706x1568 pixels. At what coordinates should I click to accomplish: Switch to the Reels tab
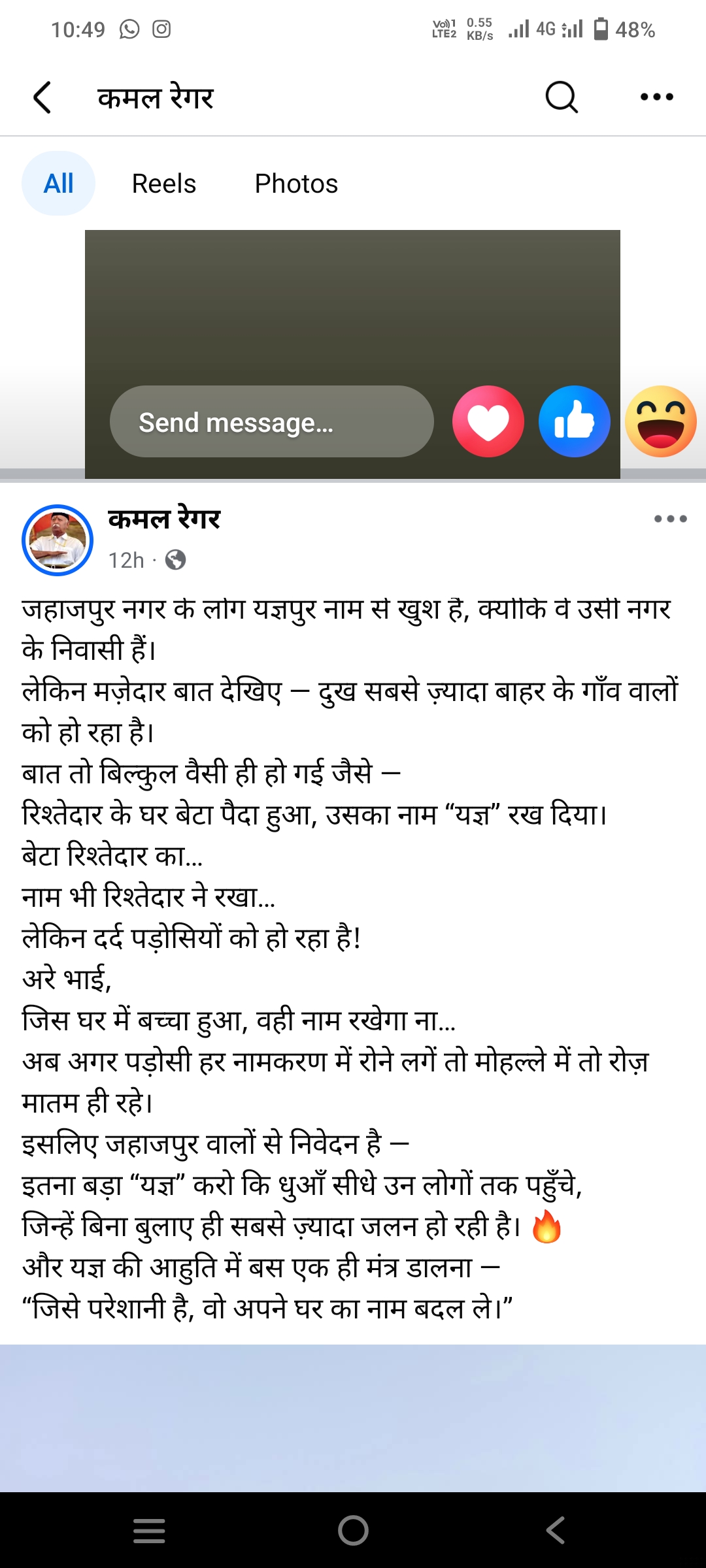[x=163, y=184]
